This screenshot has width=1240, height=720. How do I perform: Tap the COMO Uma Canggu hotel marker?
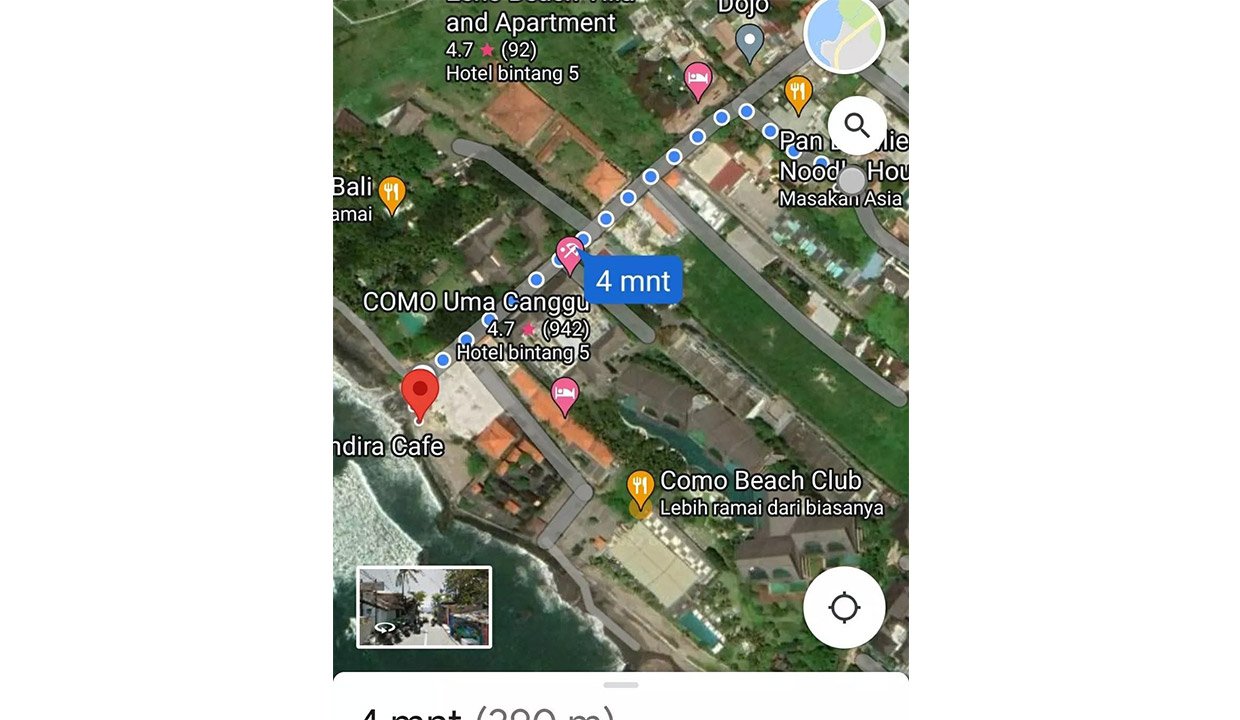570,253
